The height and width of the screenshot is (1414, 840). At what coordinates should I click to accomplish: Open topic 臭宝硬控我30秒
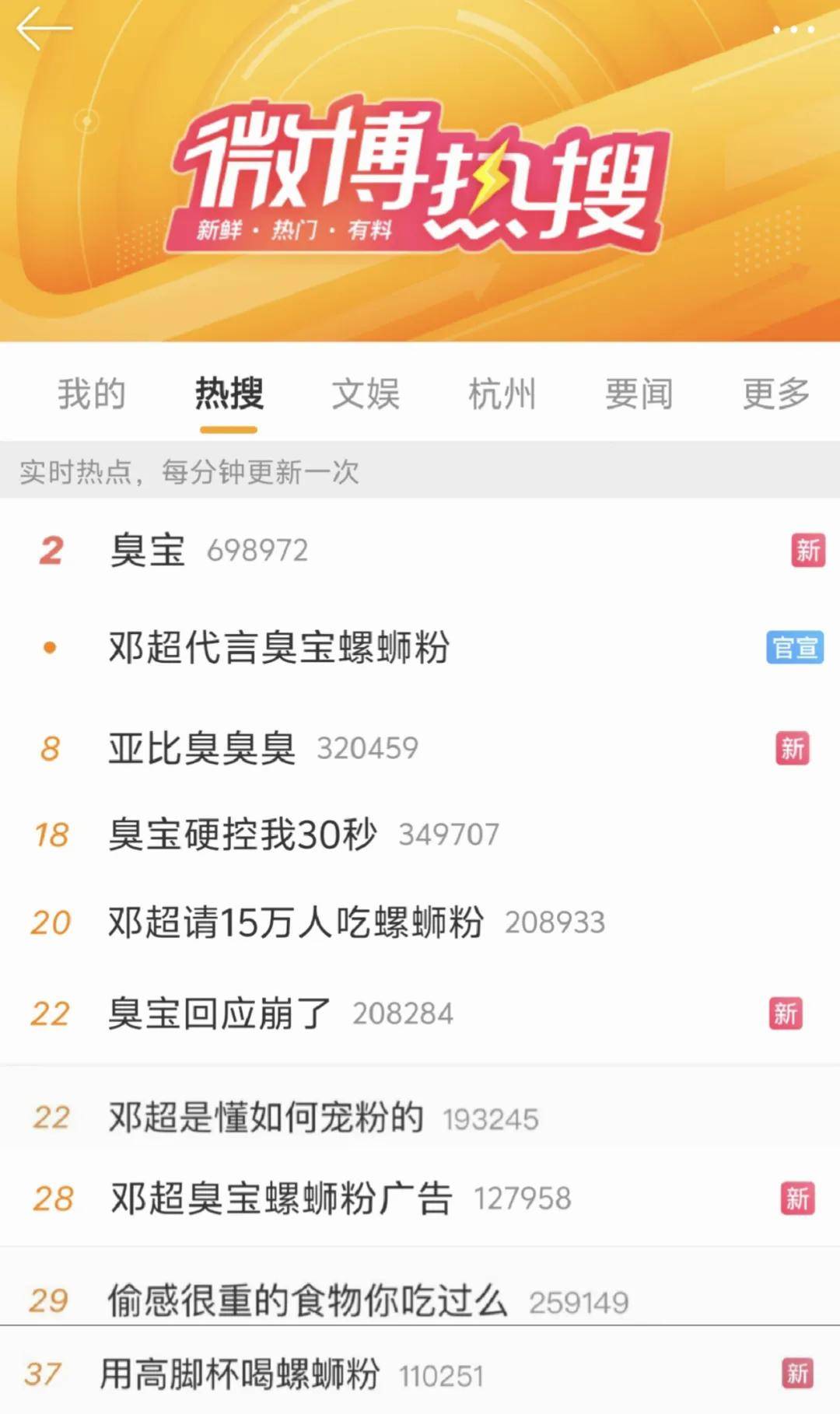tap(243, 835)
